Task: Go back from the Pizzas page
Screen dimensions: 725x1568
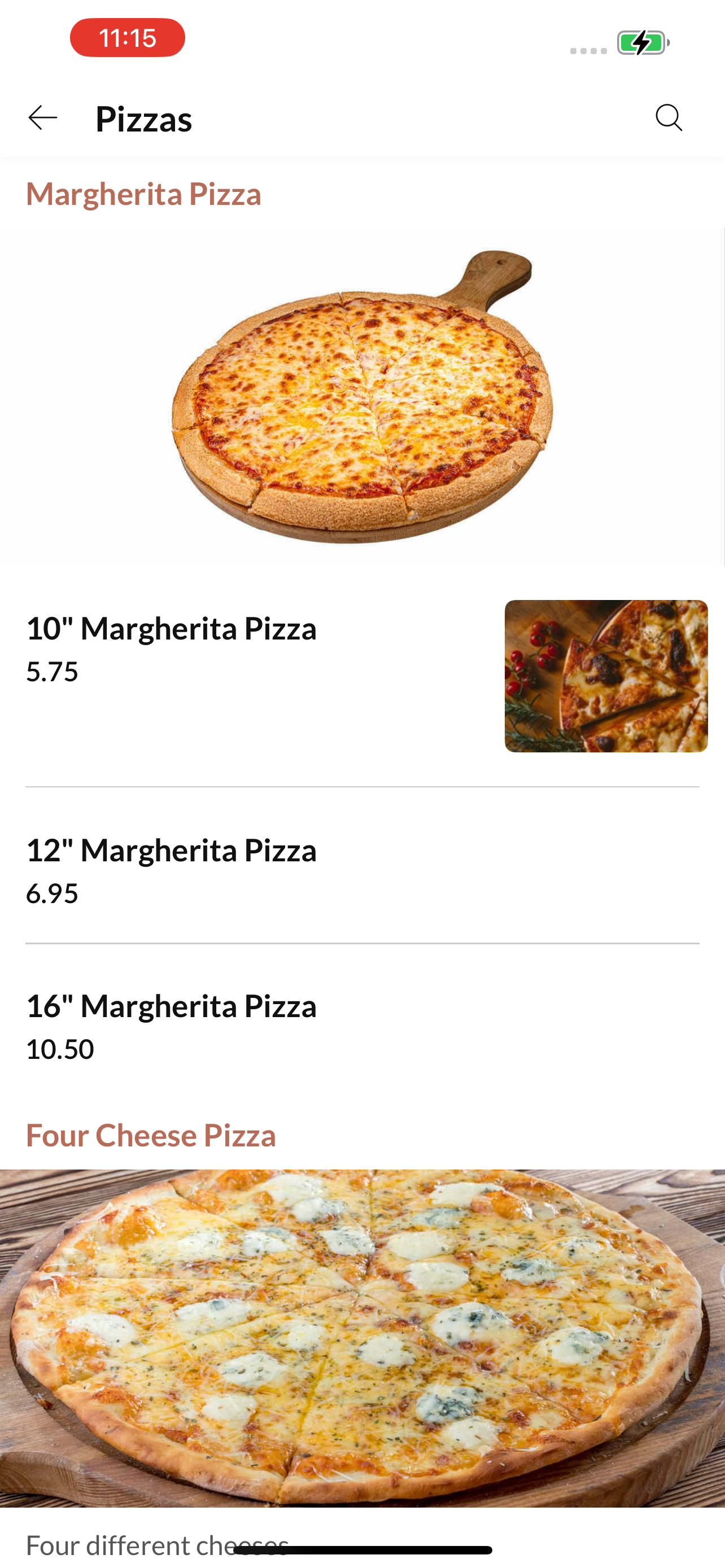Action: tap(42, 117)
